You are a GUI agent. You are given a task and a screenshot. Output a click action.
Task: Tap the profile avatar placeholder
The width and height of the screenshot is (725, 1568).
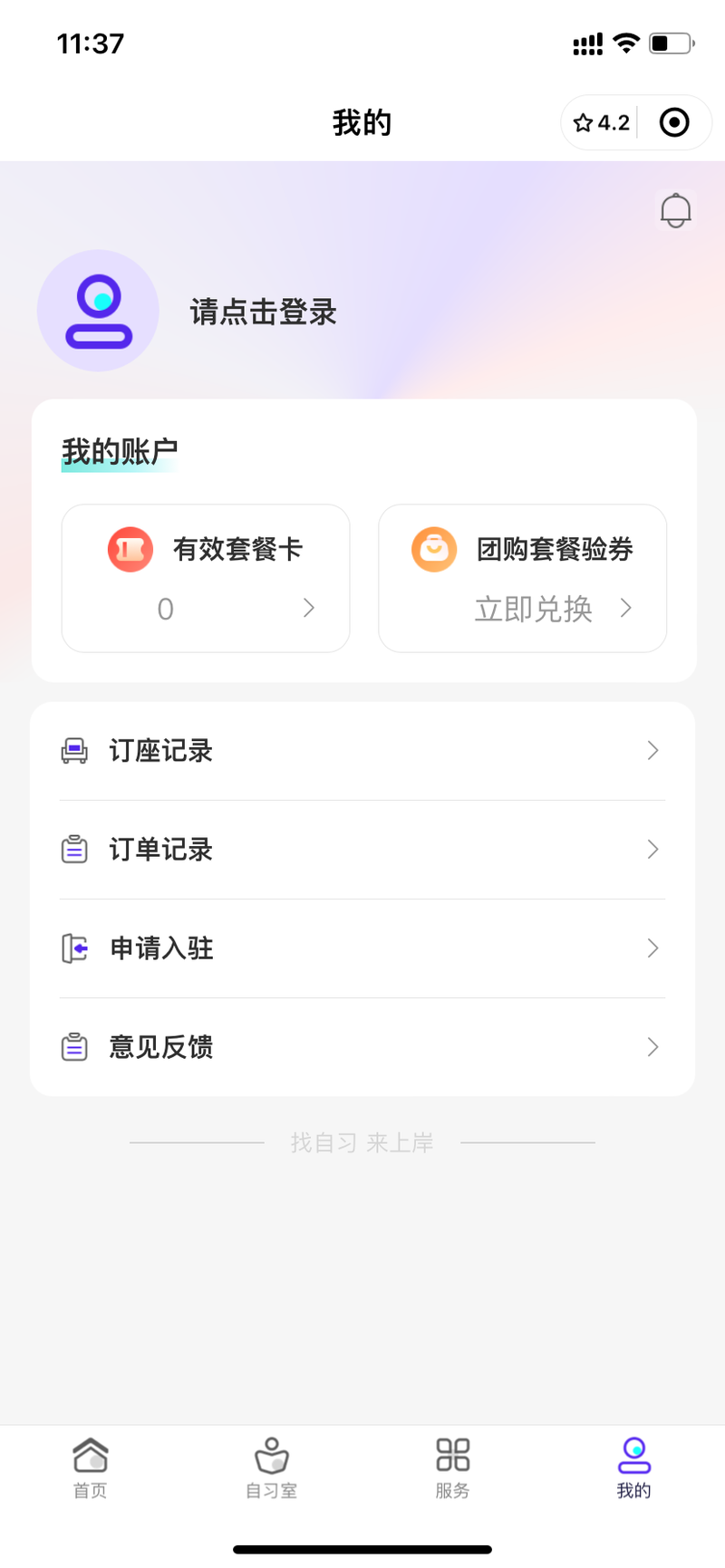[x=98, y=311]
